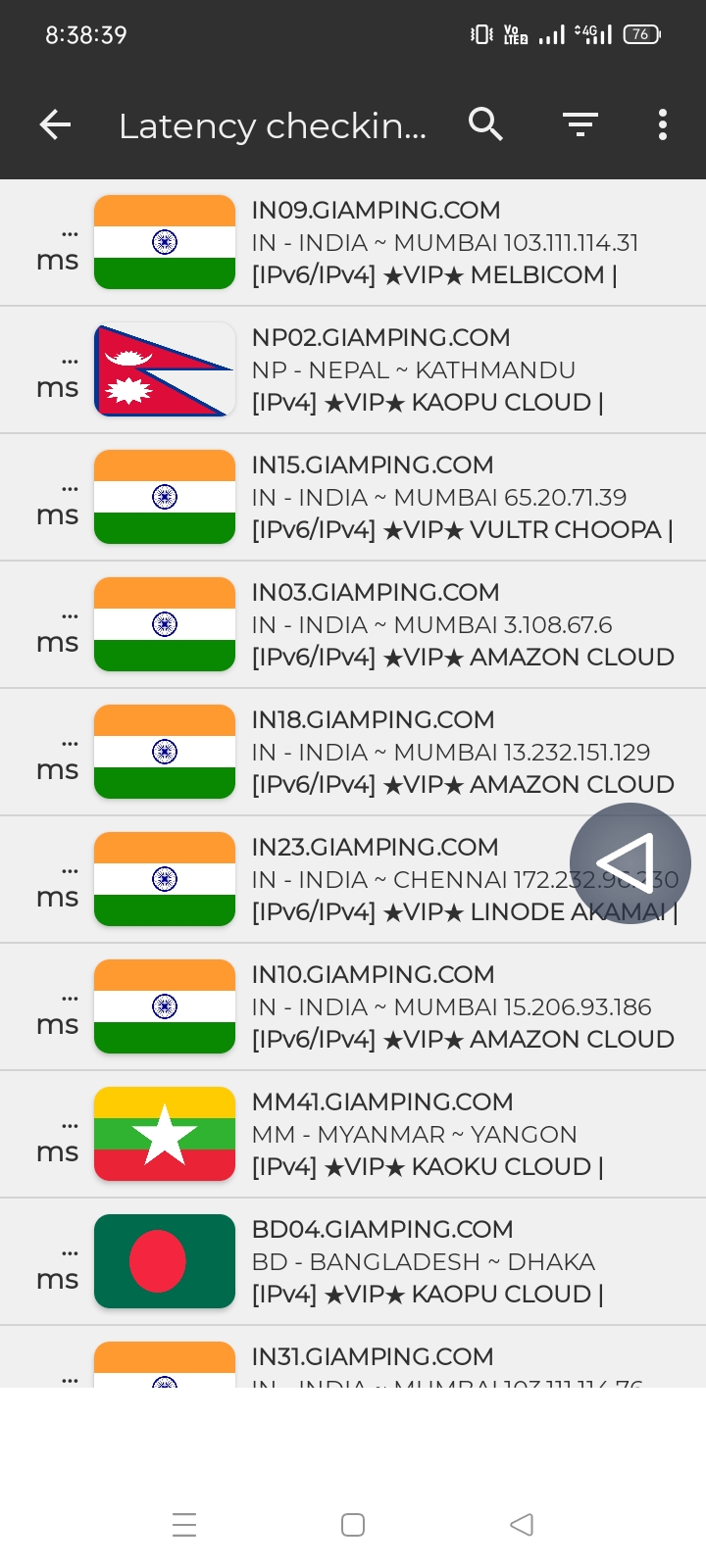Image resolution: width=706 pixels, height=1568 pixels.
Task: Select Bangladesh server BD04.GIAMPING.COM
Action: click(353, 1261)
